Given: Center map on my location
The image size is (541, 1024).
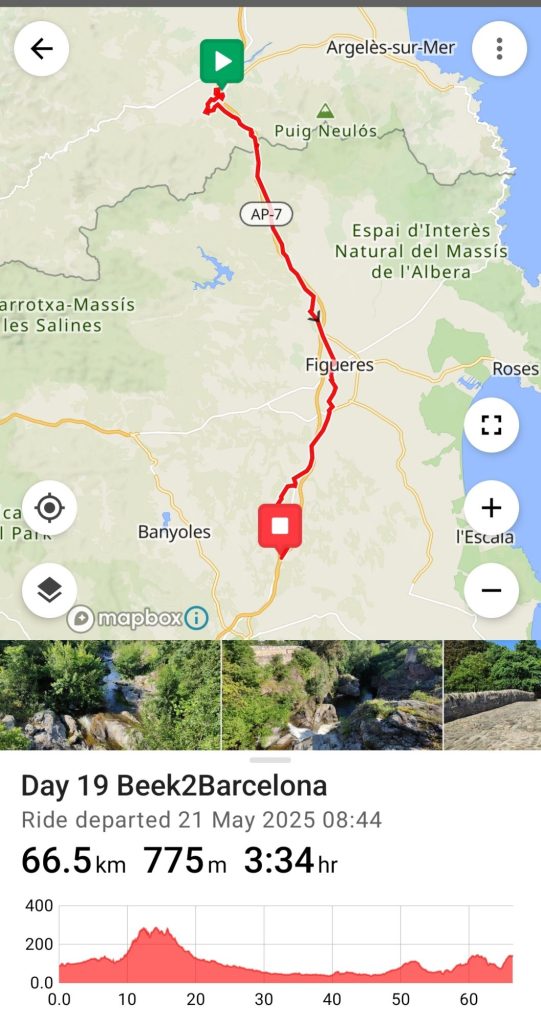Looking at the screenshot, I should tap(50, 507).
